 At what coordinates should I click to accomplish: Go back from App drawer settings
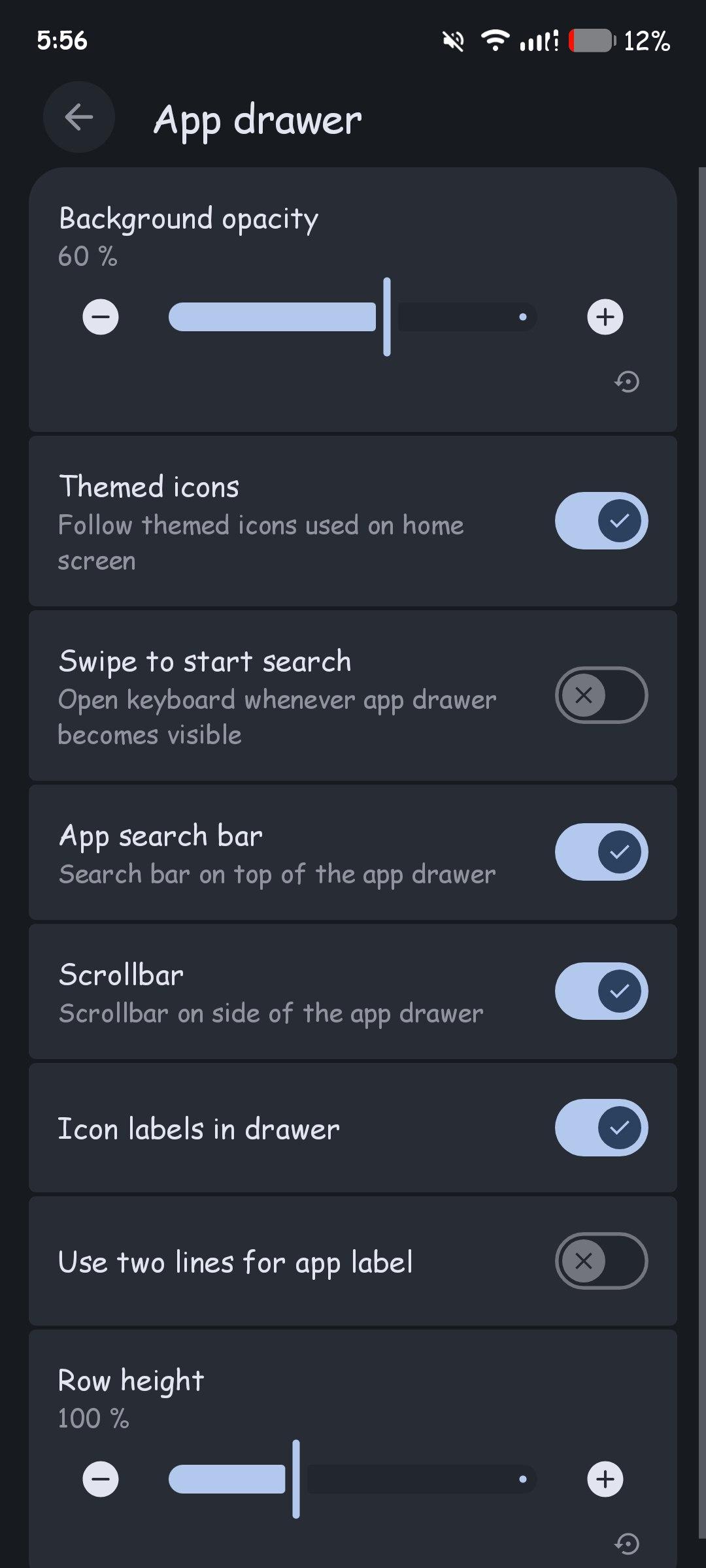[x=79, y=118]
